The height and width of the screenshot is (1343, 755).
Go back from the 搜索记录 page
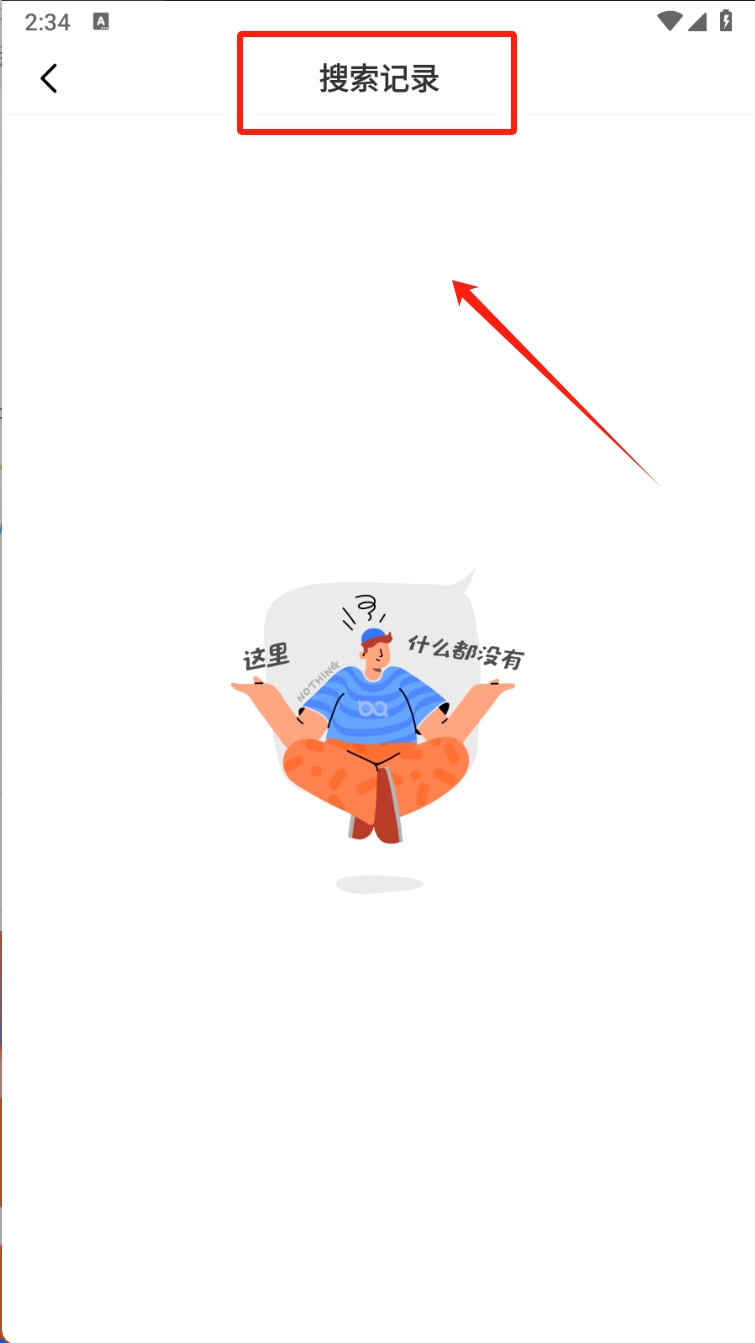(x=49, y=78)
